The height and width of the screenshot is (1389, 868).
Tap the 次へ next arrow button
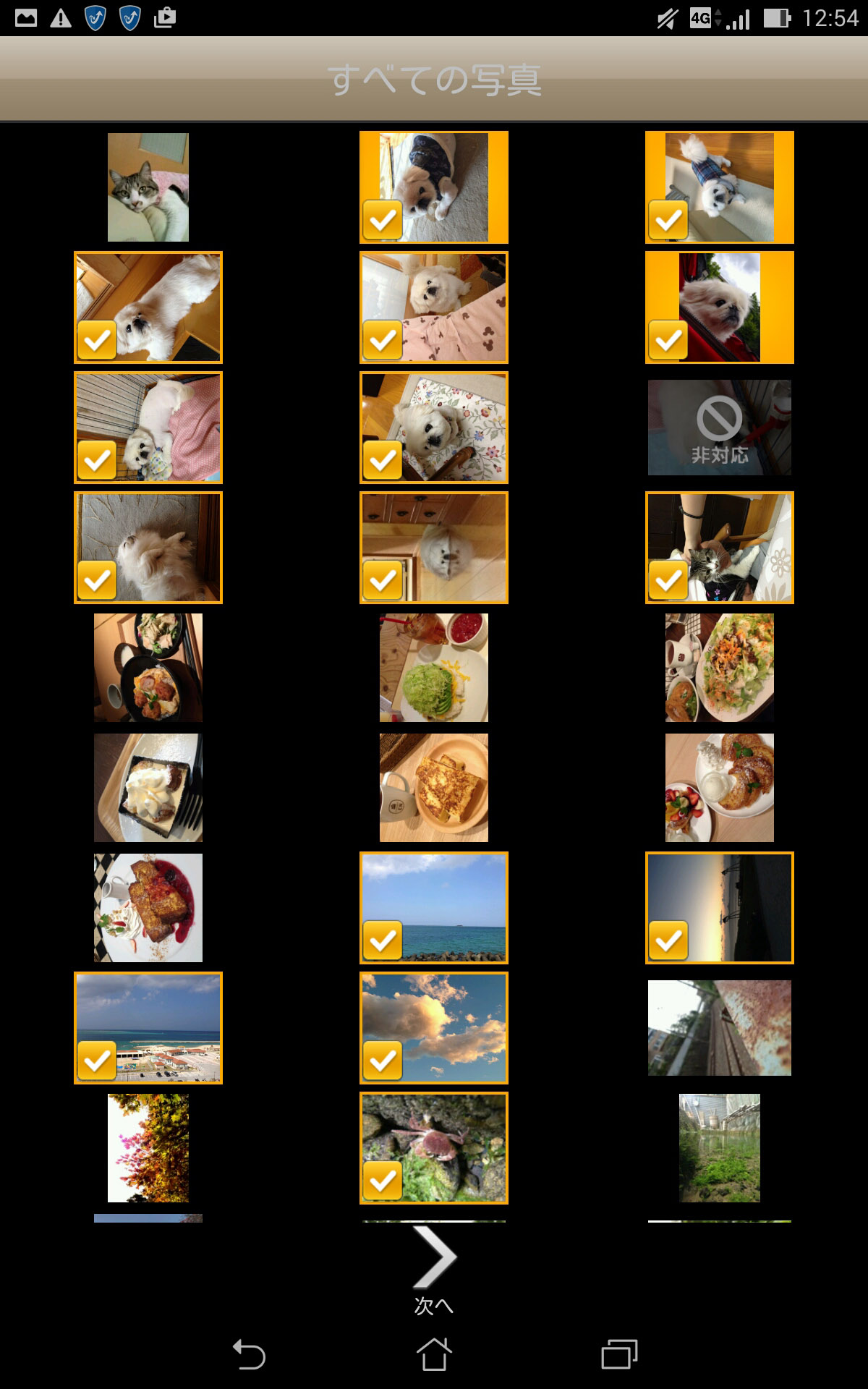[434, 1267]
